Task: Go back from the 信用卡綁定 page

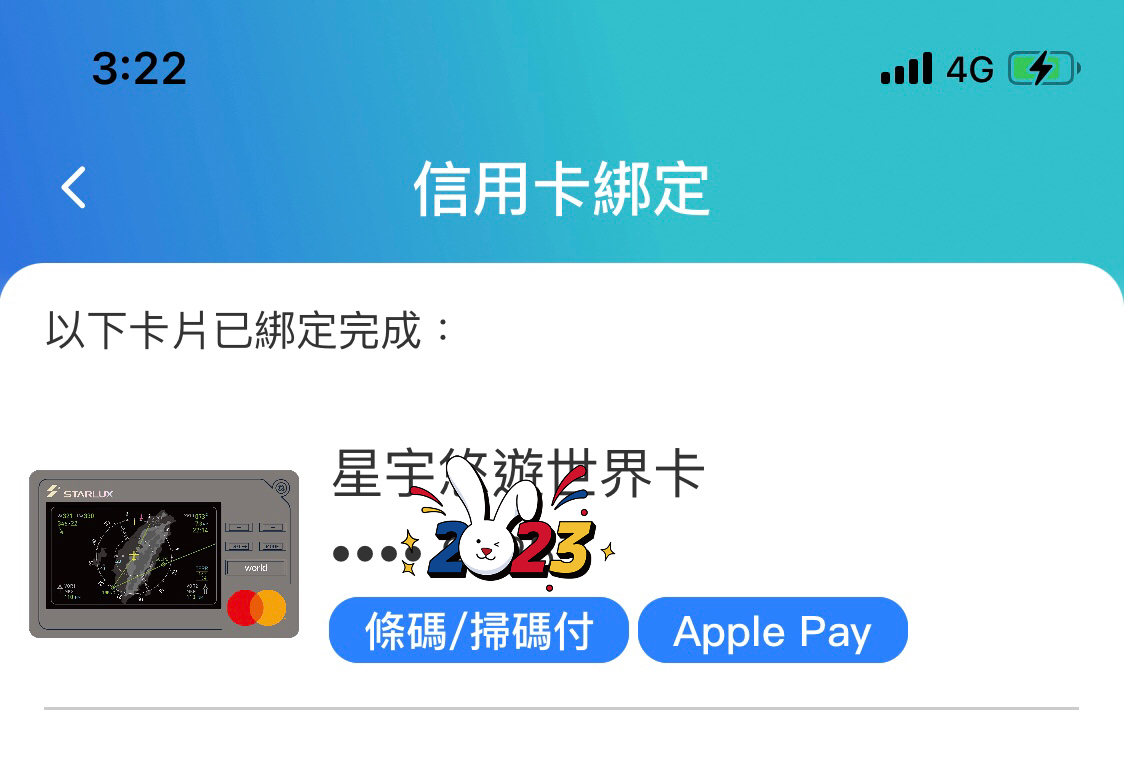Action: [x=74, y=187]
